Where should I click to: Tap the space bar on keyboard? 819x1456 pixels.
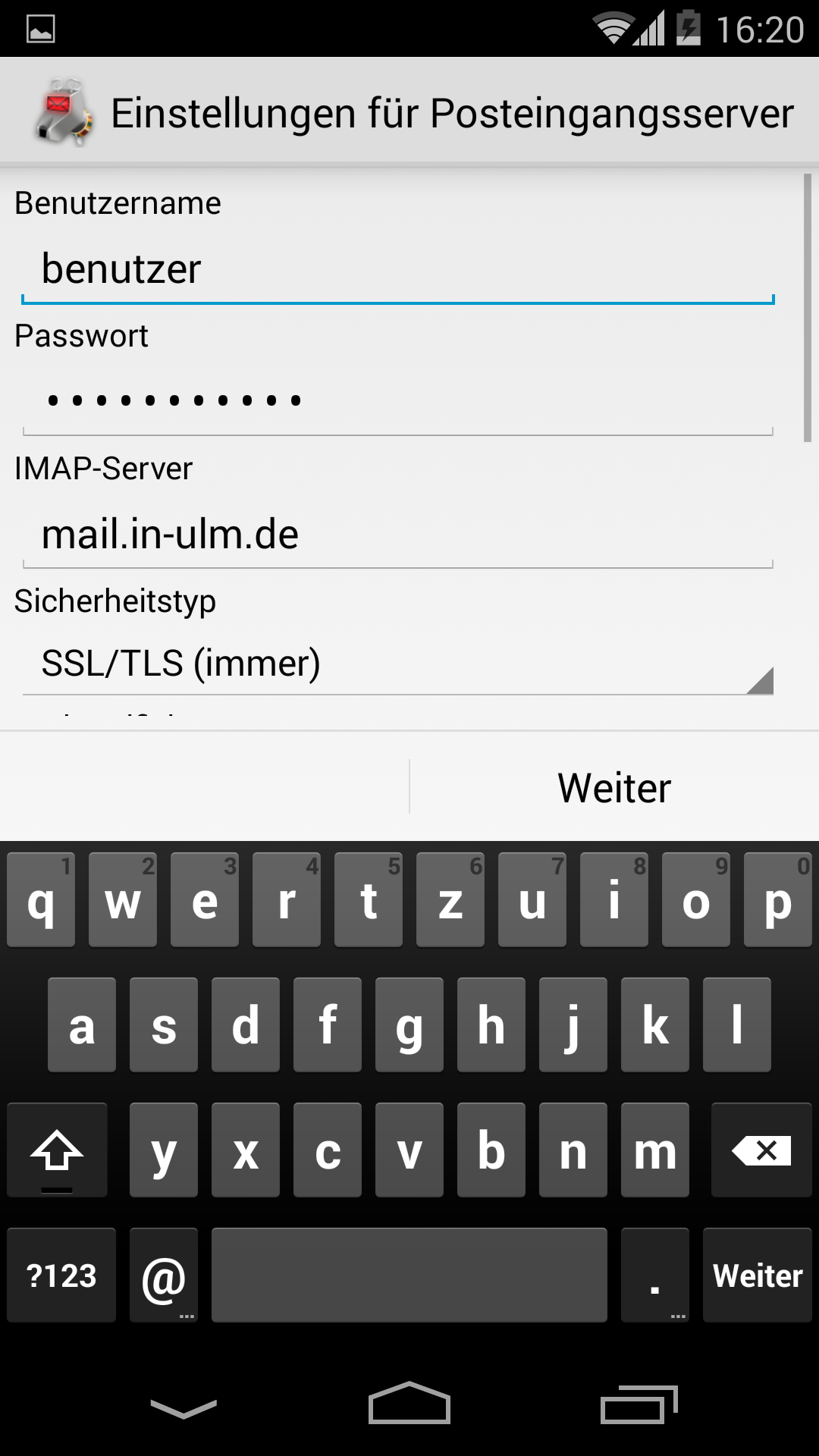point(409,1276)
